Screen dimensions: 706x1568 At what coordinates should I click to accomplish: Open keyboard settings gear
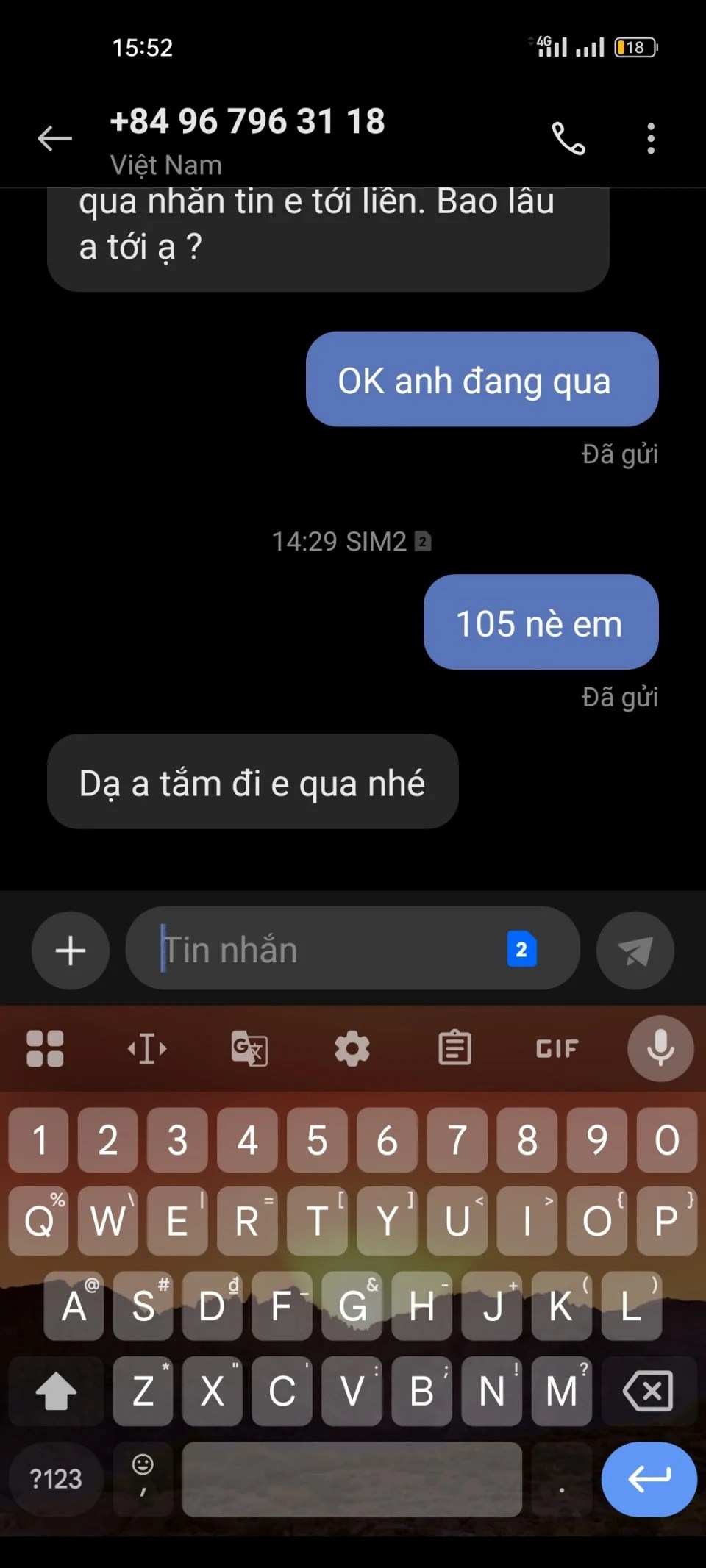click(352, 1048)
